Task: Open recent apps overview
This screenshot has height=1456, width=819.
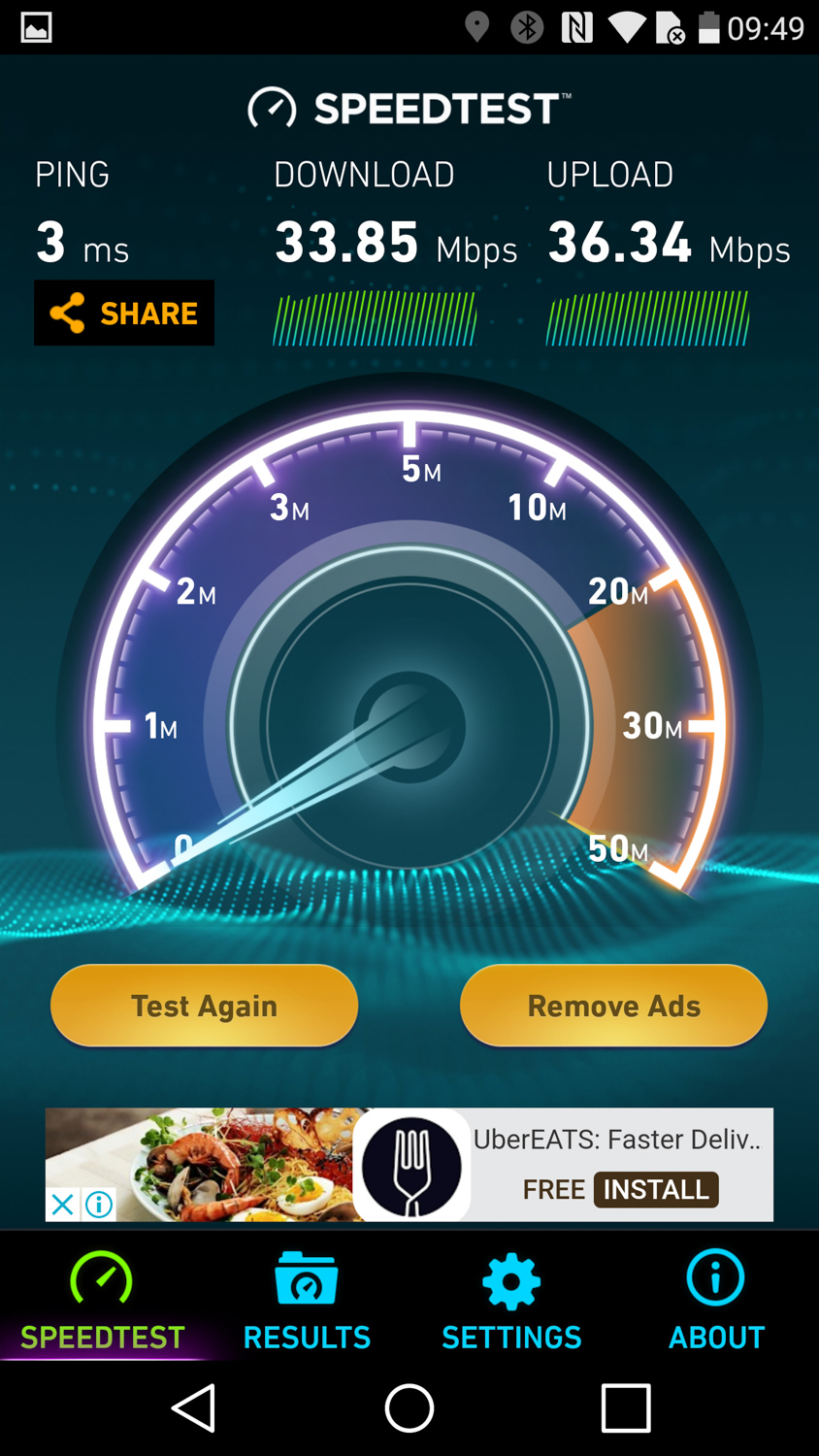Action: click(x=625, y=1407)
